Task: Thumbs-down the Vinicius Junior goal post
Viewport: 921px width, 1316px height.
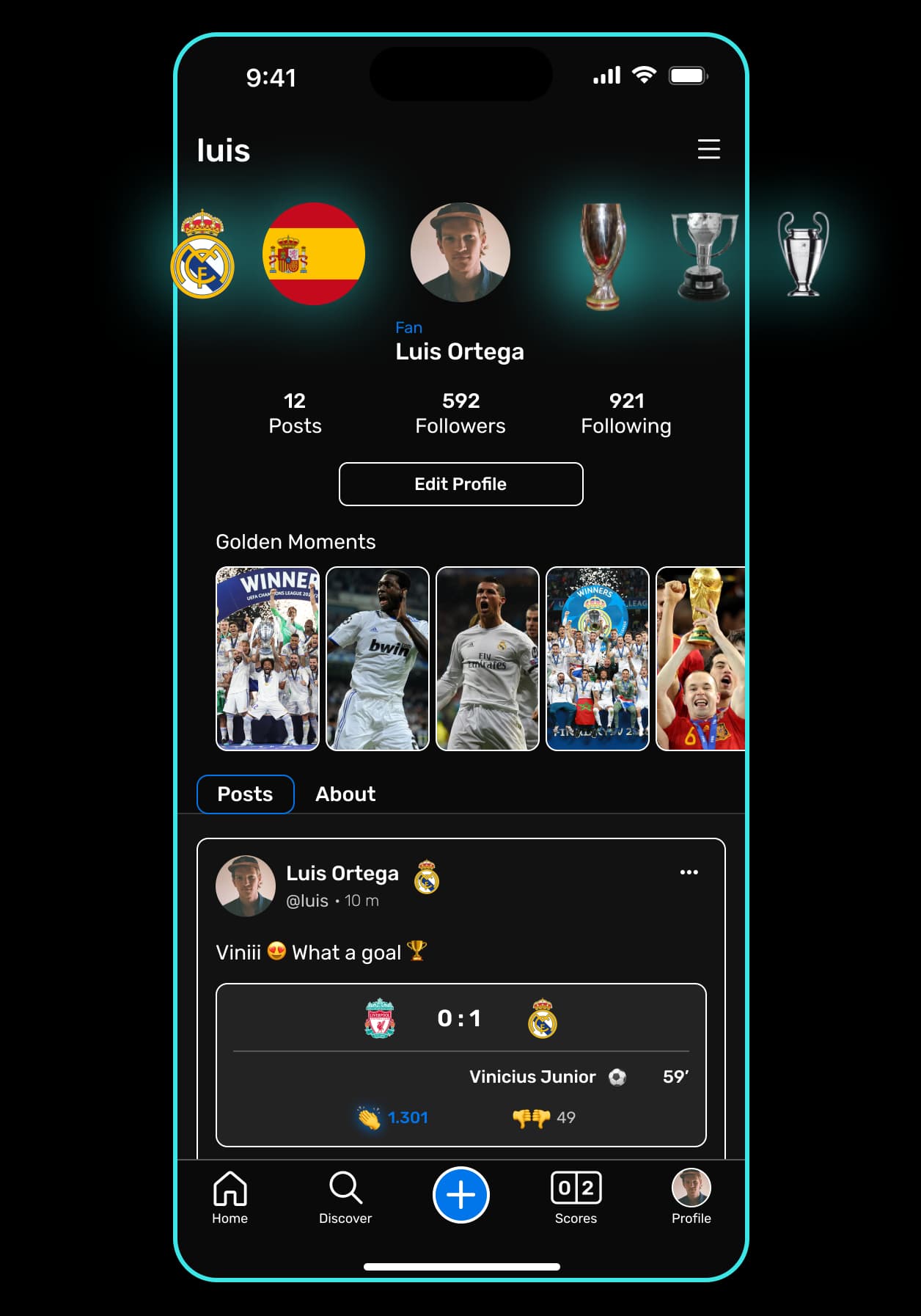Action: click(x=532, y=1118)
